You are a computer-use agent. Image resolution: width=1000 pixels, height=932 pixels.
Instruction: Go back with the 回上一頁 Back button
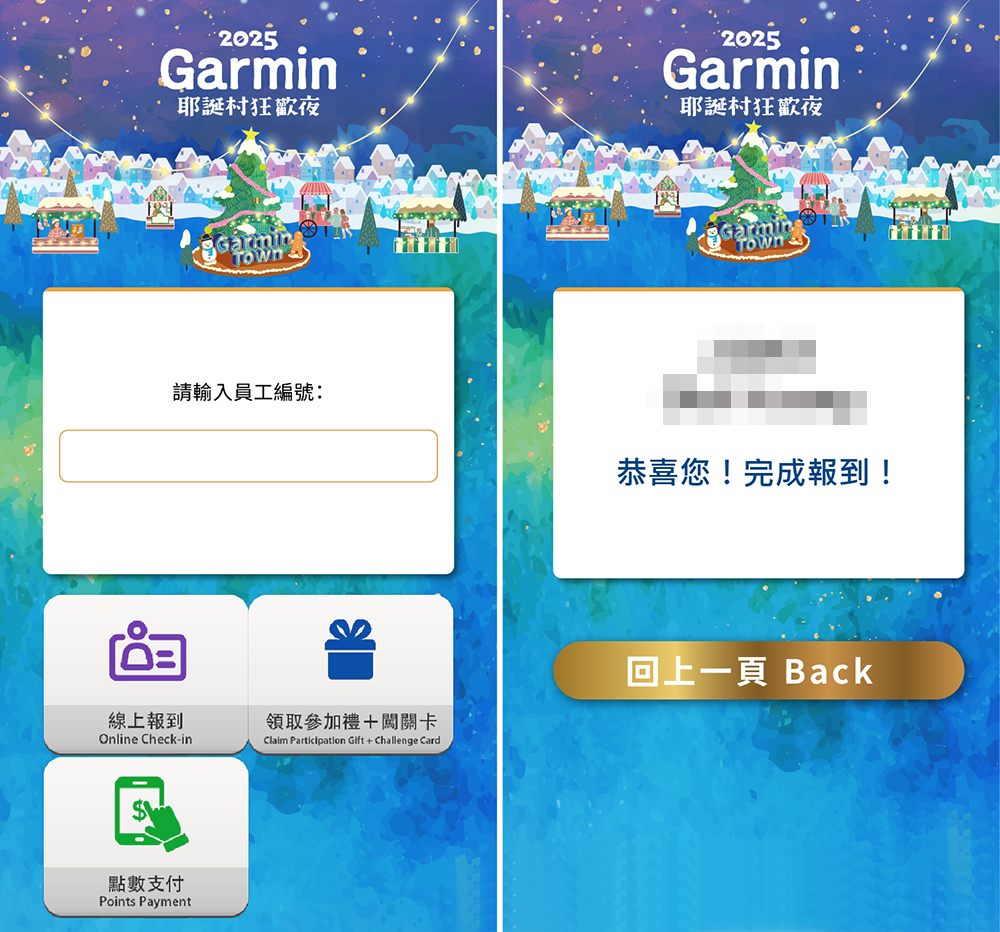pos(758,671)
